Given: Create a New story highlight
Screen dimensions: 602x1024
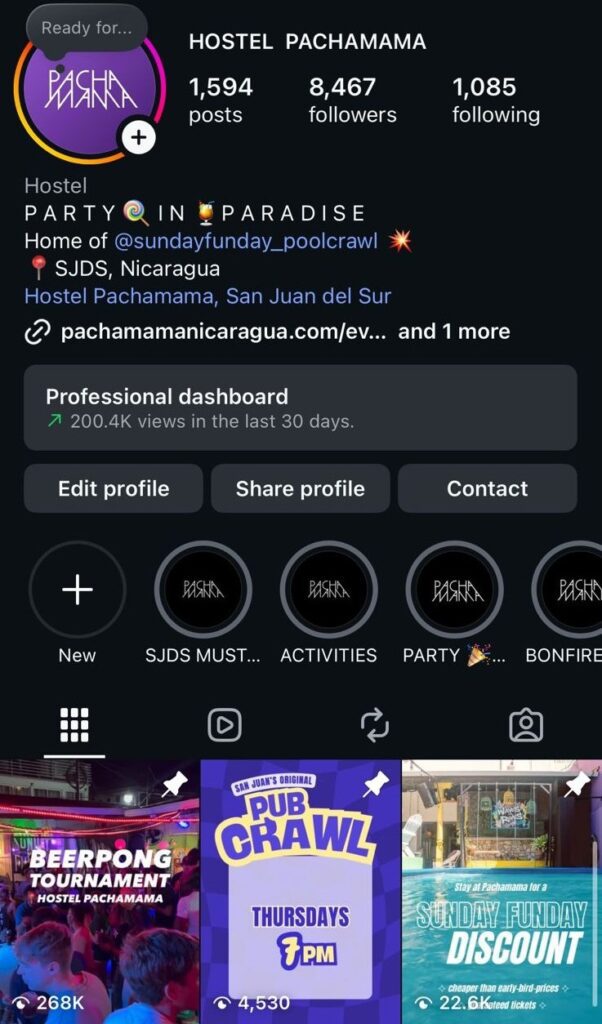Looking at the screenshot, I should pos(77,590).
